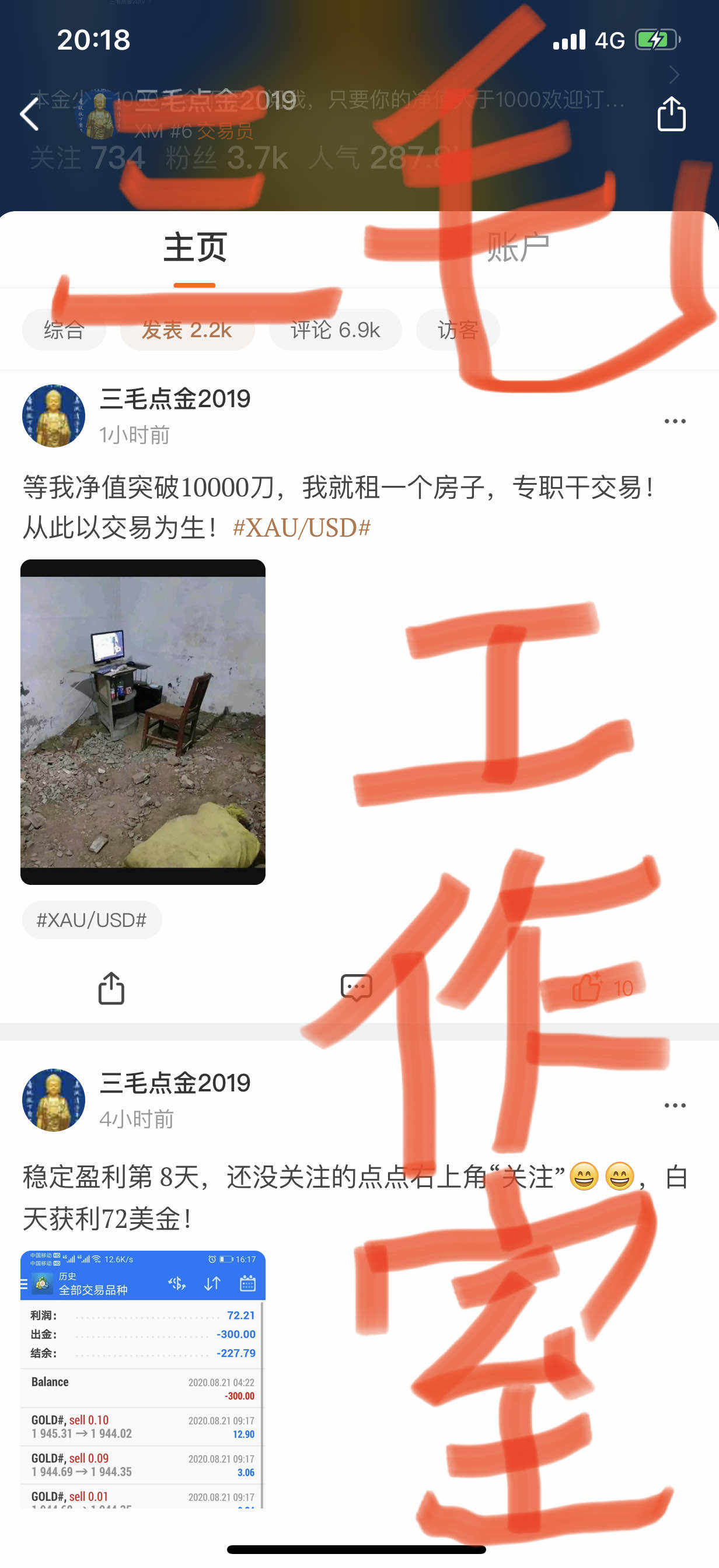719x1568 pixels.
Task: Comment on the 1小时前 post
Action: click(356, 988)
